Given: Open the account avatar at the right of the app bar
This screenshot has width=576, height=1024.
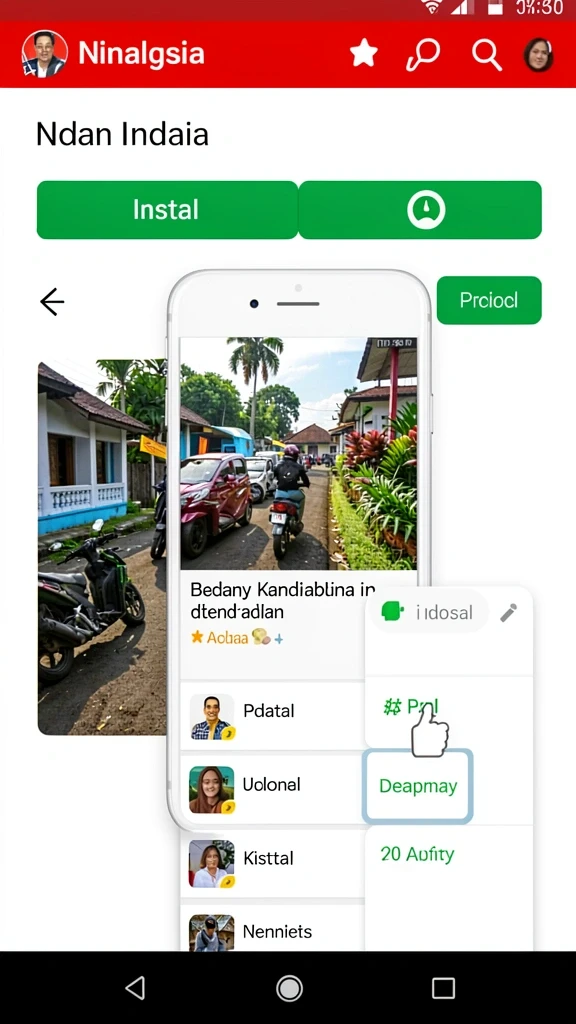Looking at the screenshot, I should pos(539,54).
